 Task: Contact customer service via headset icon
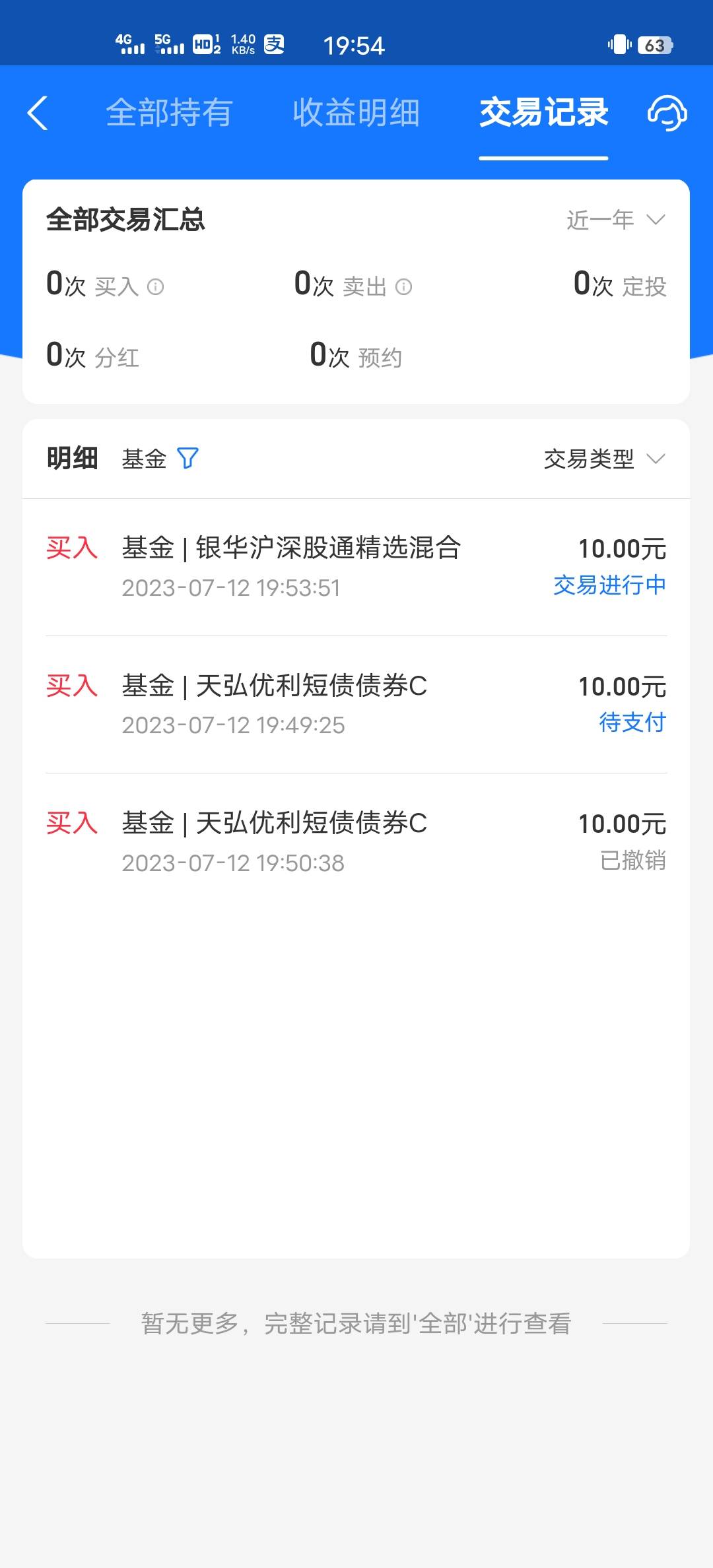(667, 113)
